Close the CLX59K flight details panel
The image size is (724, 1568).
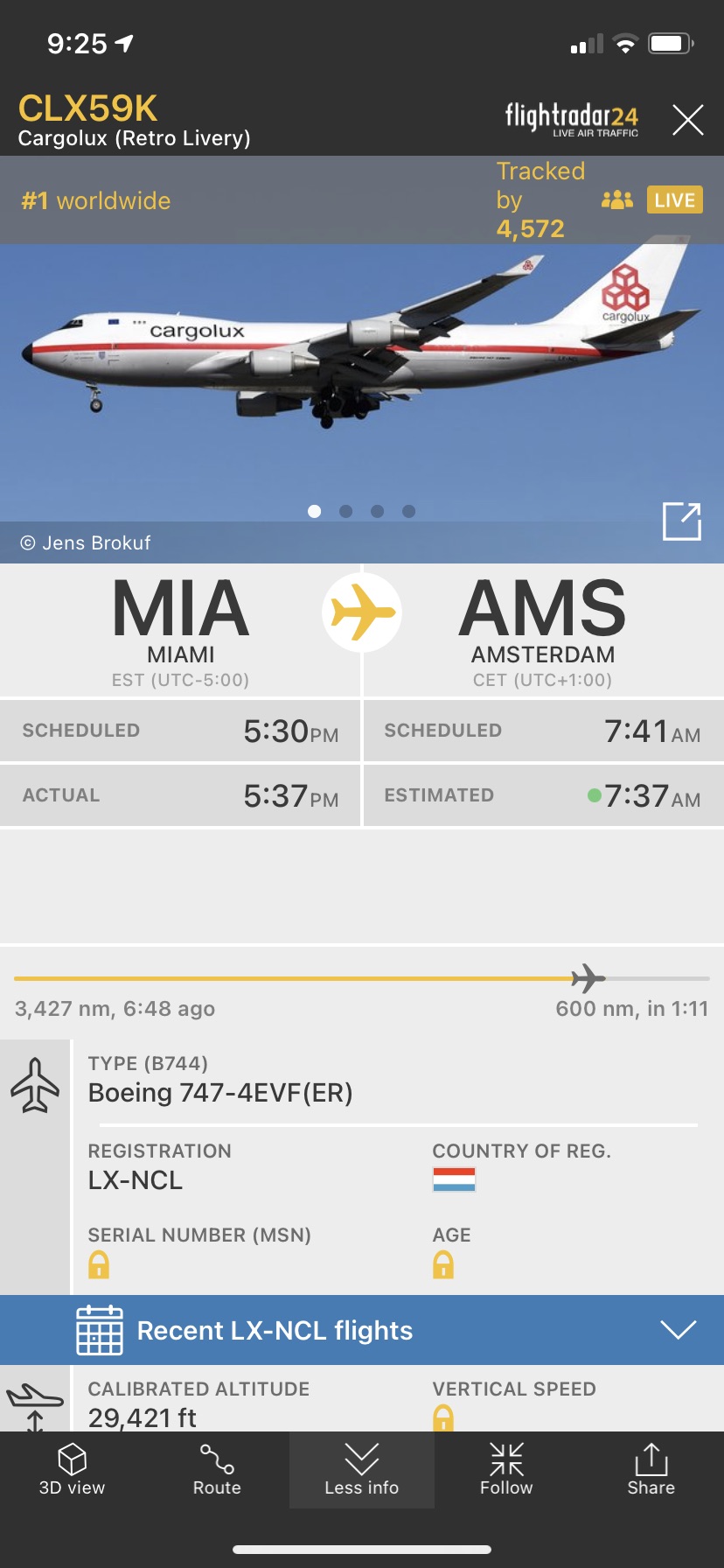(x=687, y=120)
